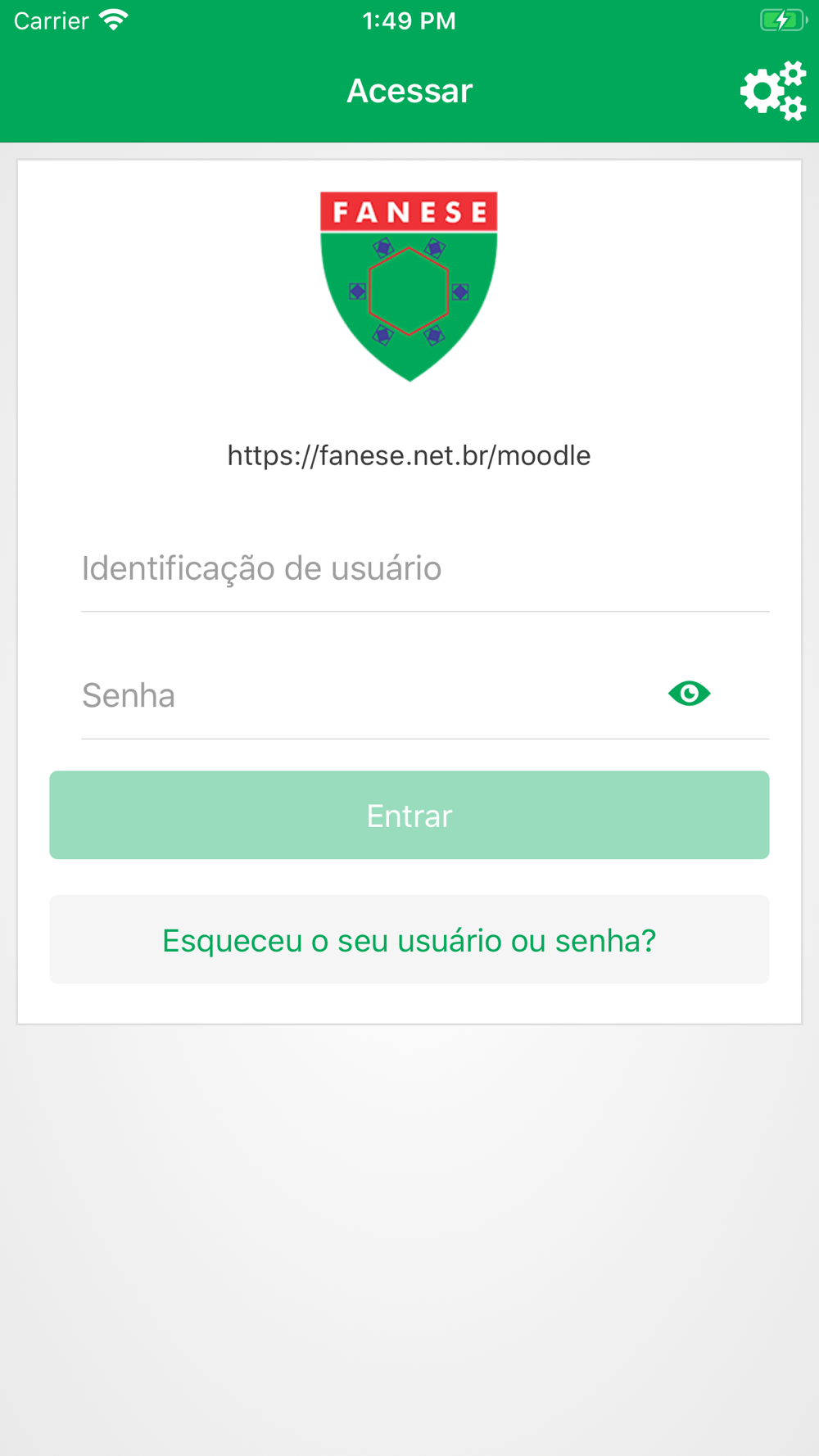Show the password with the eye icon
819x1456 pixels.
[689, 694]
